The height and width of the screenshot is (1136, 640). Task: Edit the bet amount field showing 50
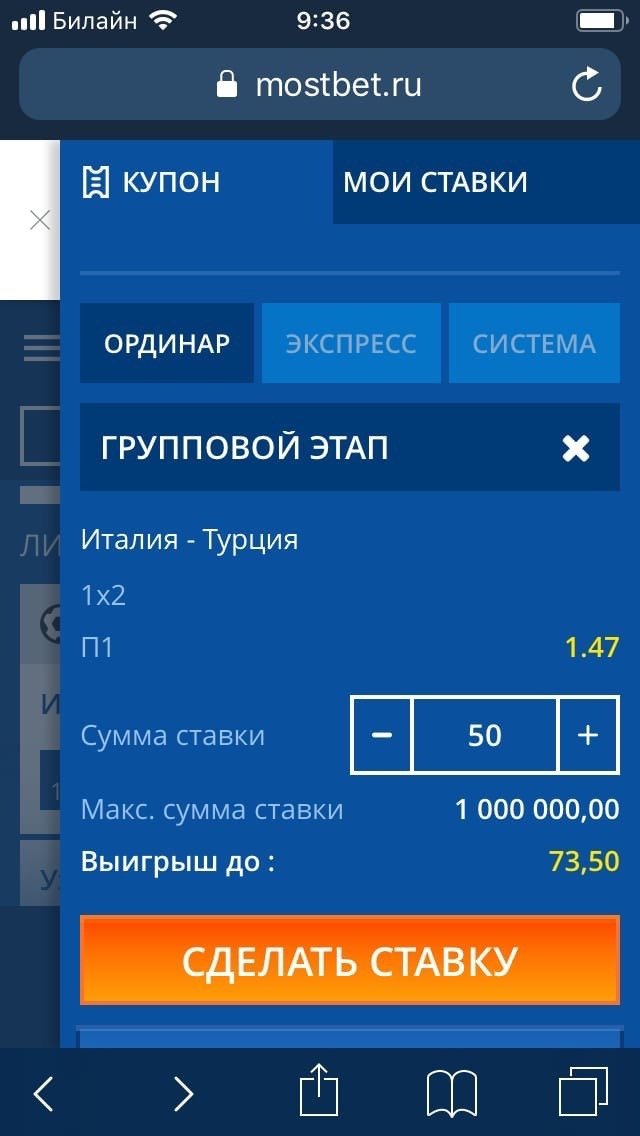click(485, 736)
